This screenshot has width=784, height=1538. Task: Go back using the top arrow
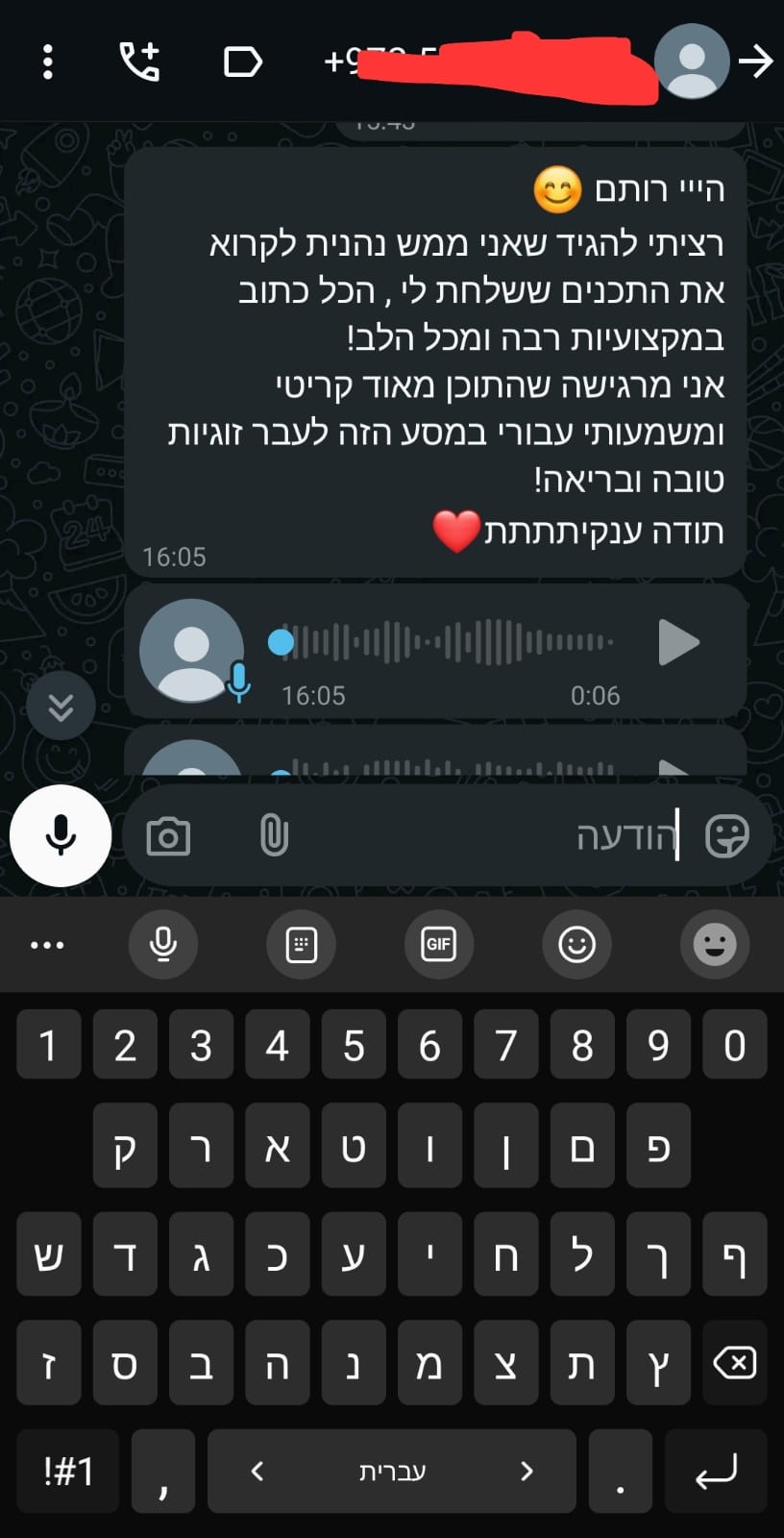756,62
